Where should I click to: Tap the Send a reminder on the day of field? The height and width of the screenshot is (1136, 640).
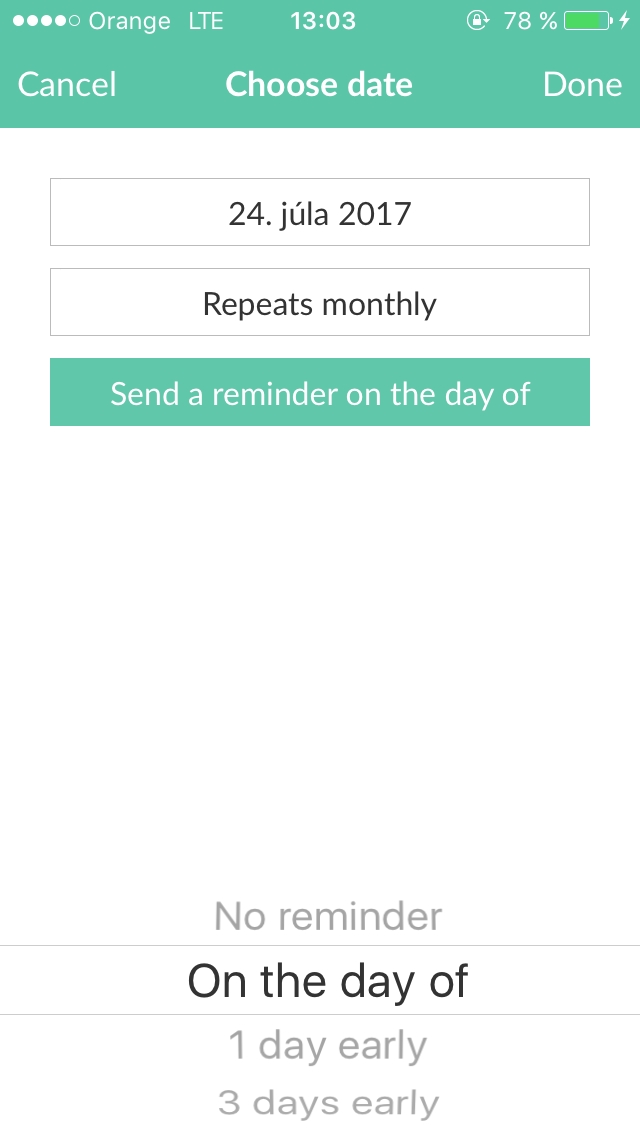[x=320, y=392]
